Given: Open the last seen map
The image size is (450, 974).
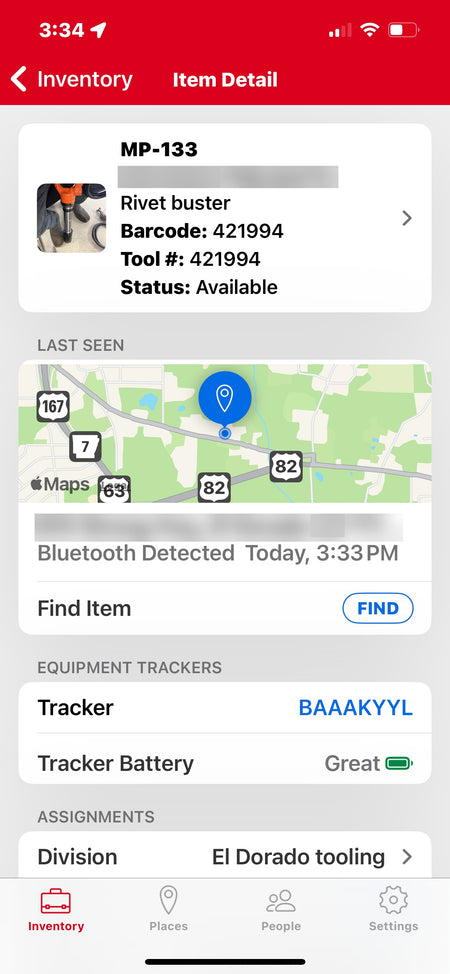Looking at the screenshot, I should pyautogui.click(x=225, y=433).
